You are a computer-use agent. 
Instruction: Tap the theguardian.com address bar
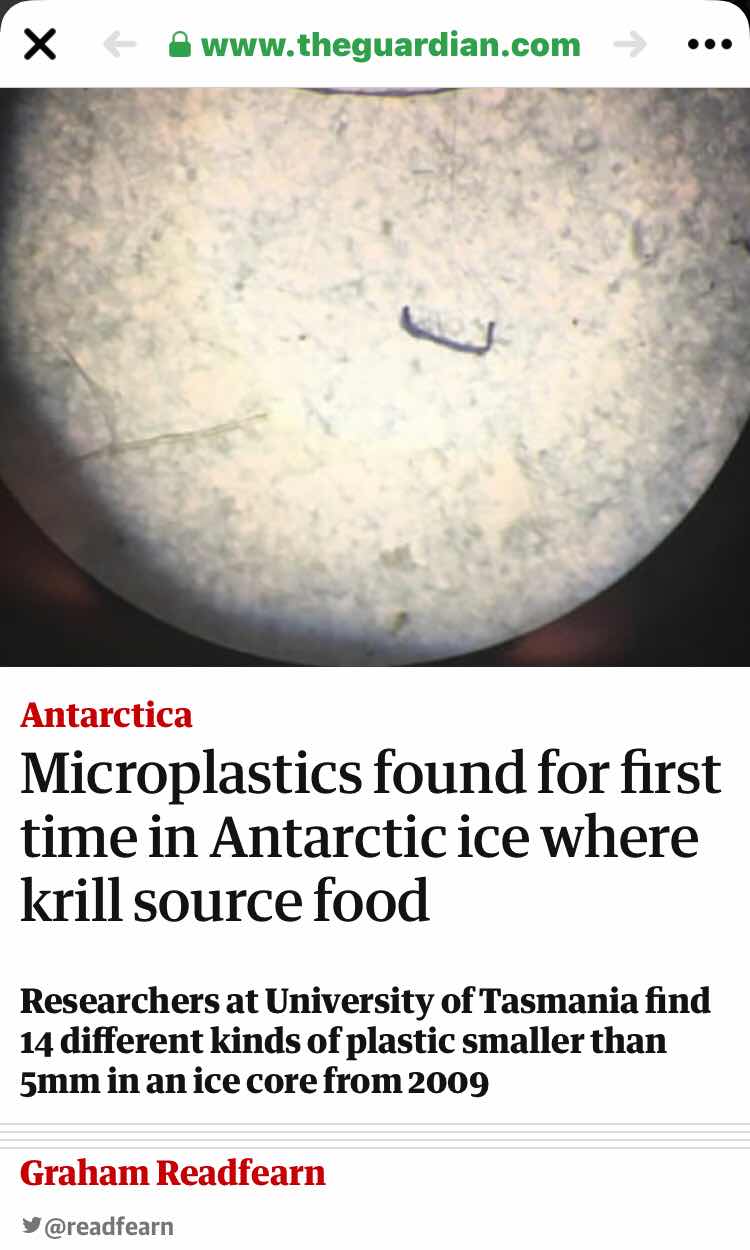(375, 44)
